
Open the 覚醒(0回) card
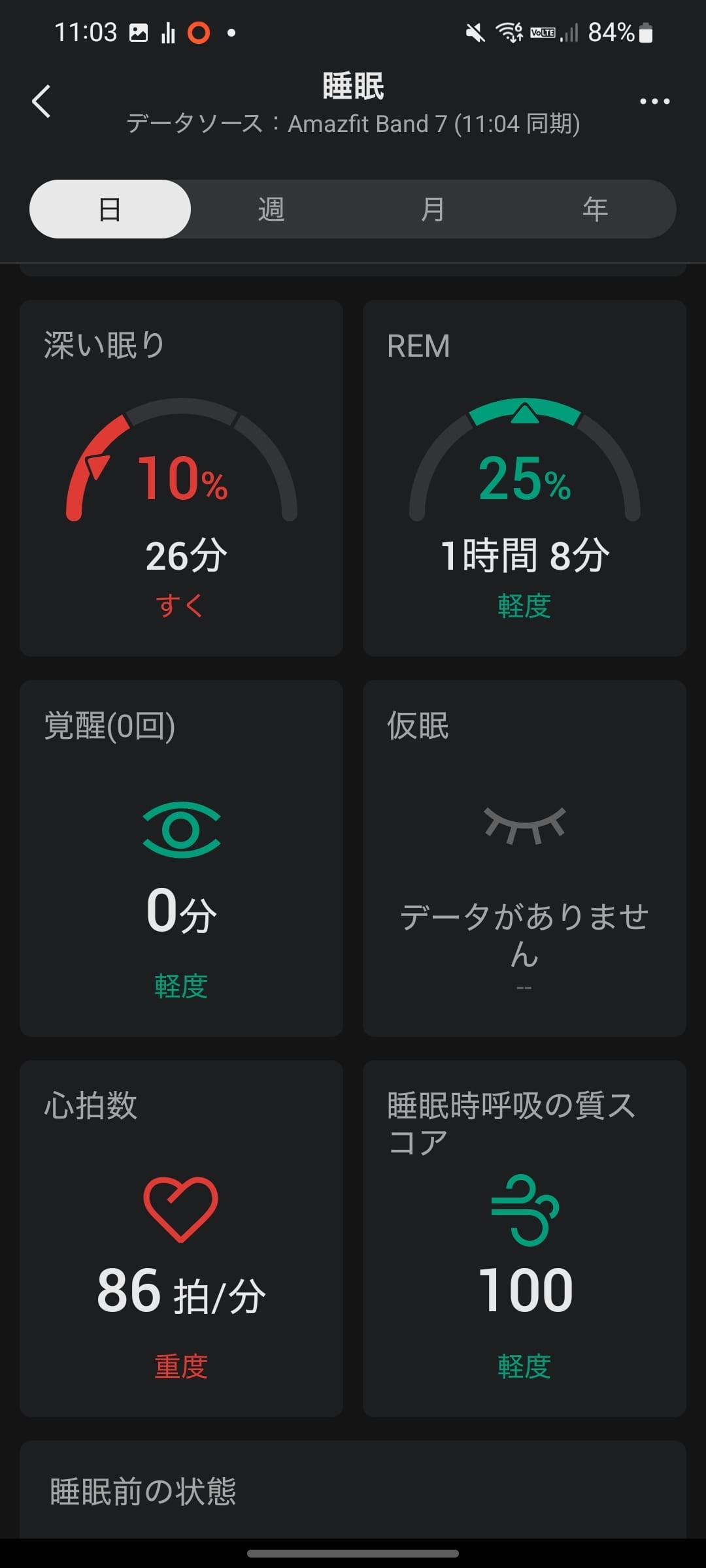[181, 858]
